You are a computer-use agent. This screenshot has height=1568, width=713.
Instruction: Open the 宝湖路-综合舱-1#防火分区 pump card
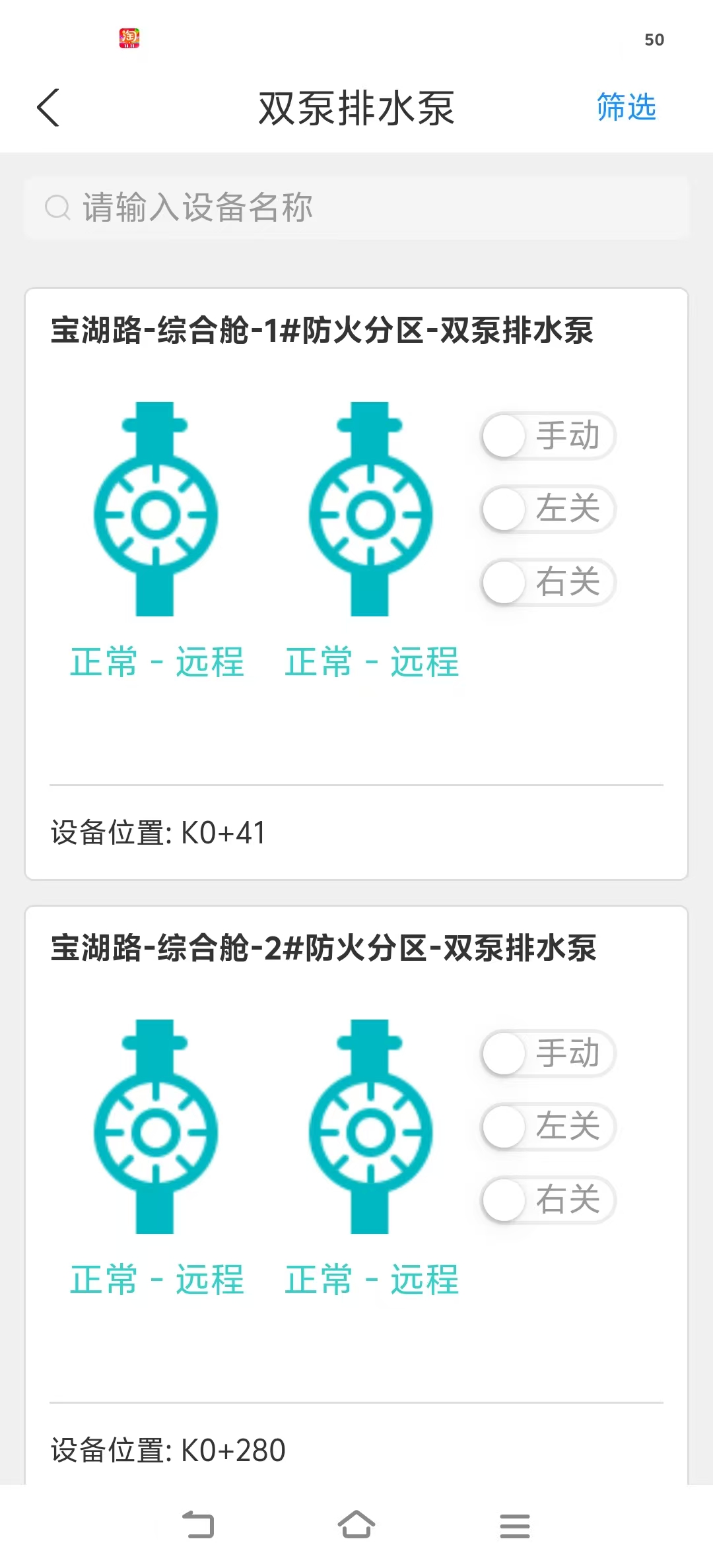point(322,331)
